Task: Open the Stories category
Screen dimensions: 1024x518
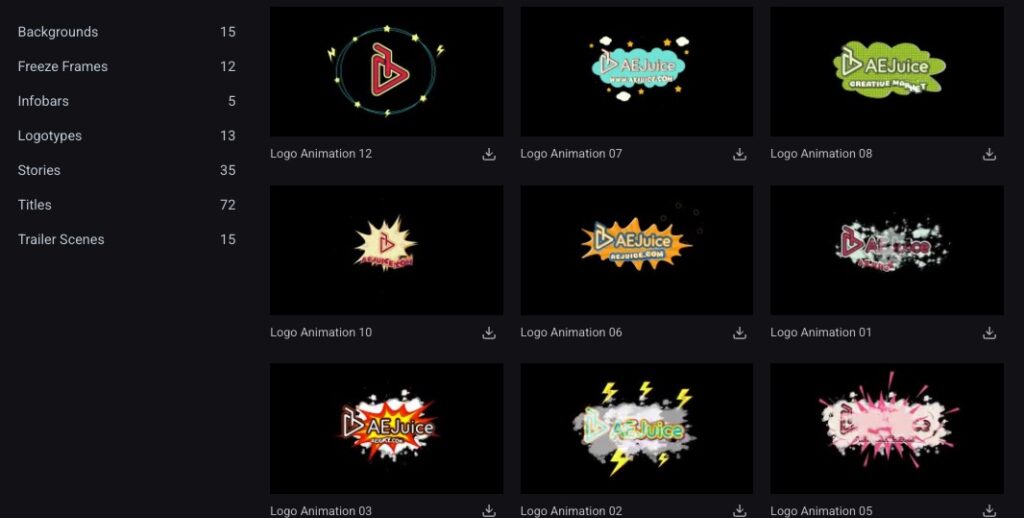Action: (x=39, y=170)
